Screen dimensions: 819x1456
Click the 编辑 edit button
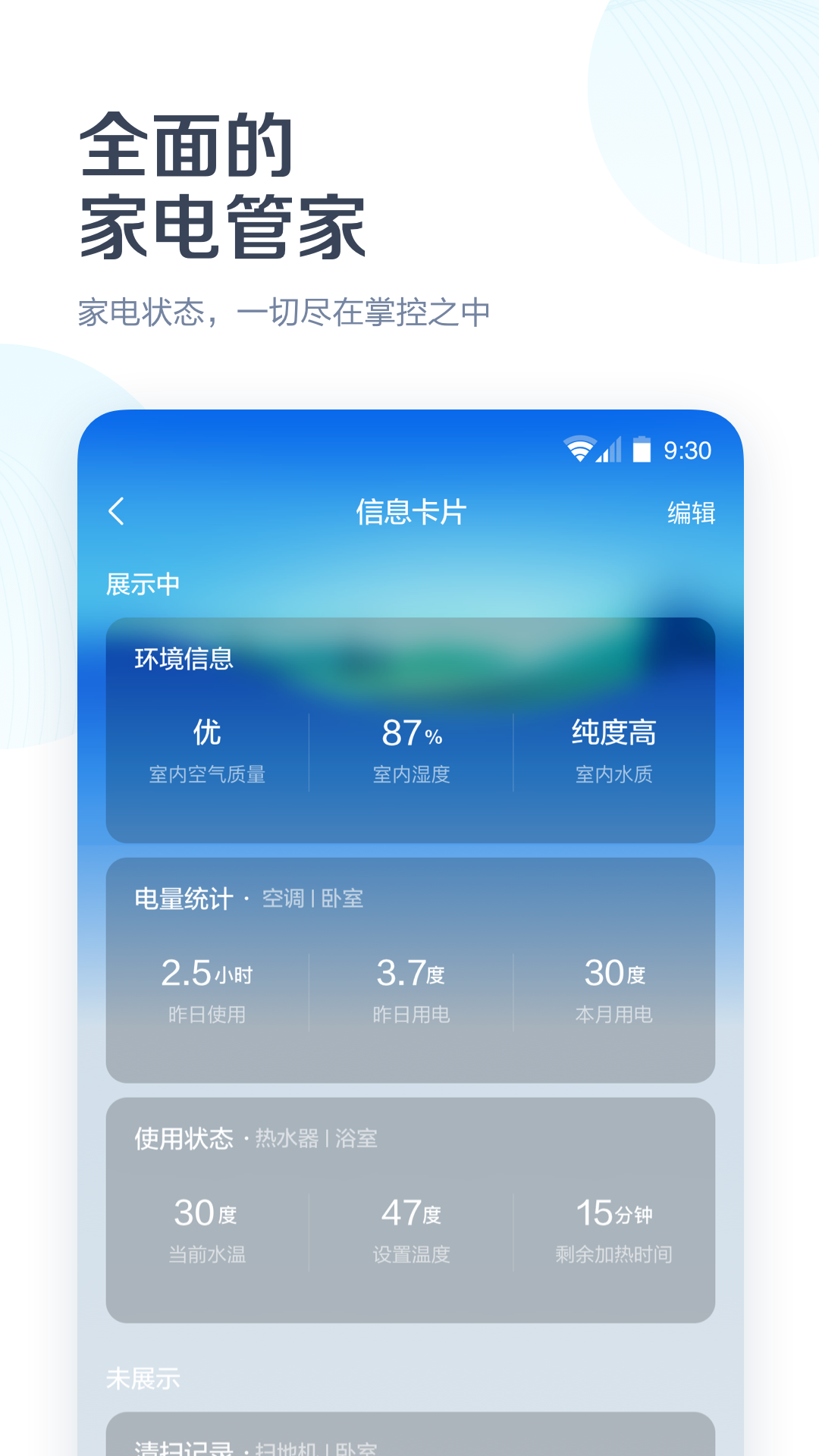click(x=691, y=513)
